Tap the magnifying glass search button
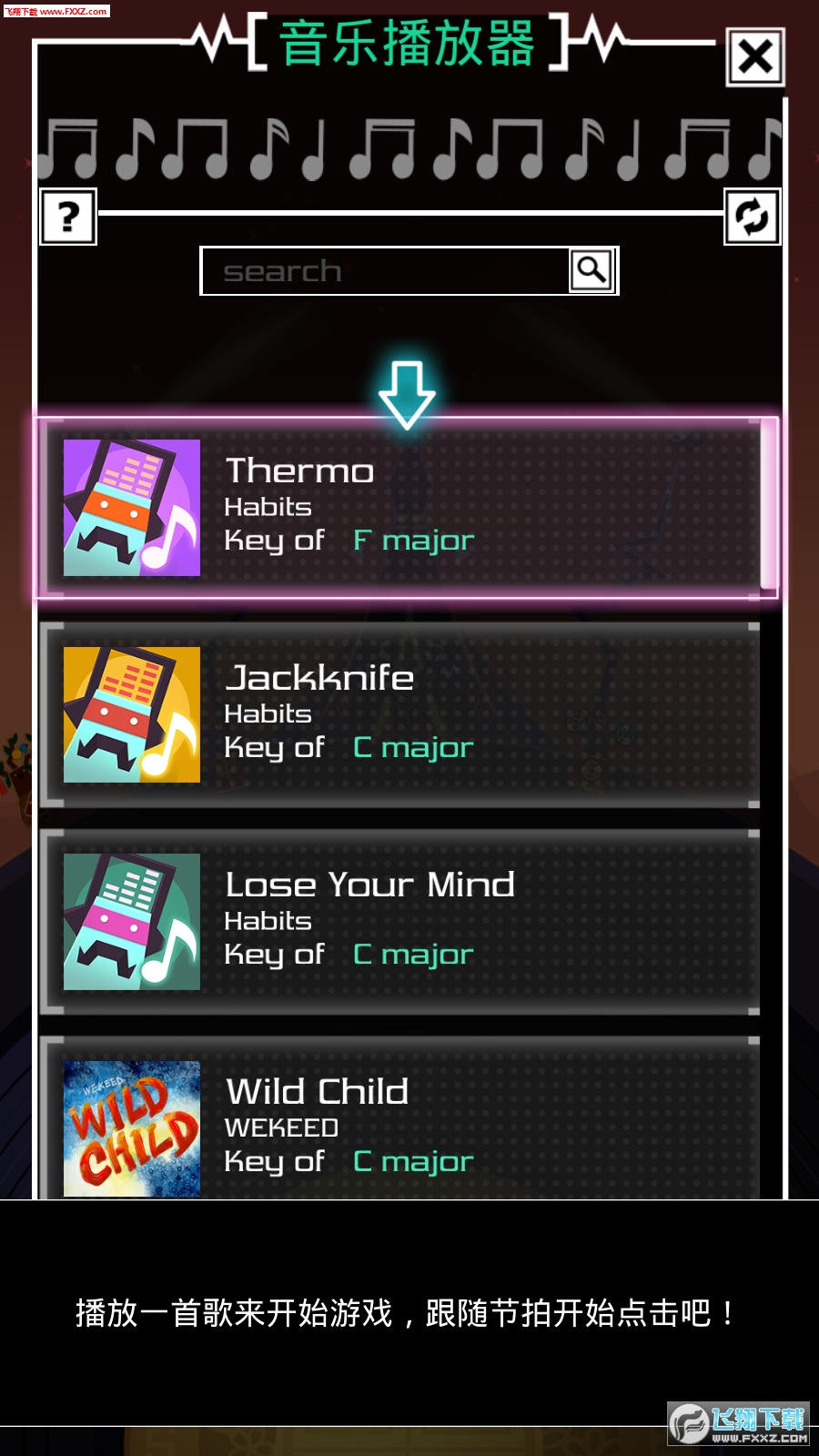This screenshot has width=819, height=1456. click(591, 270)
